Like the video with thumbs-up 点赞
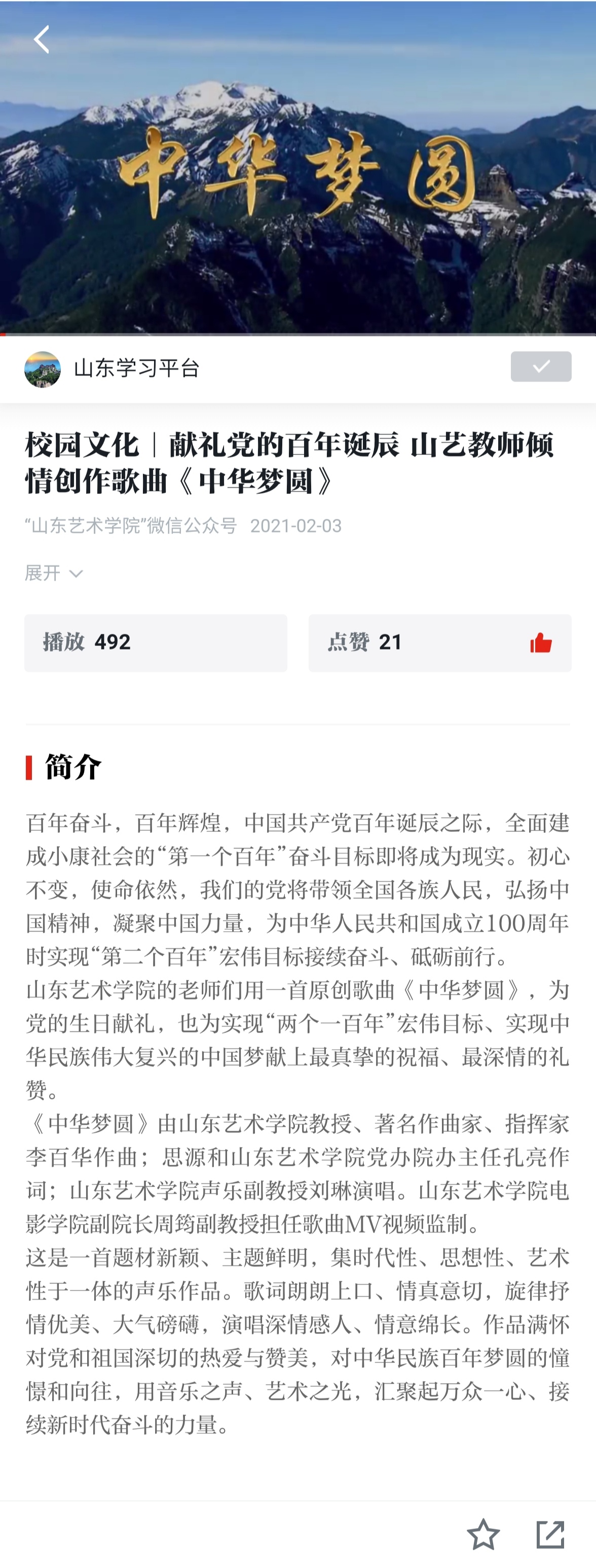 540,643
